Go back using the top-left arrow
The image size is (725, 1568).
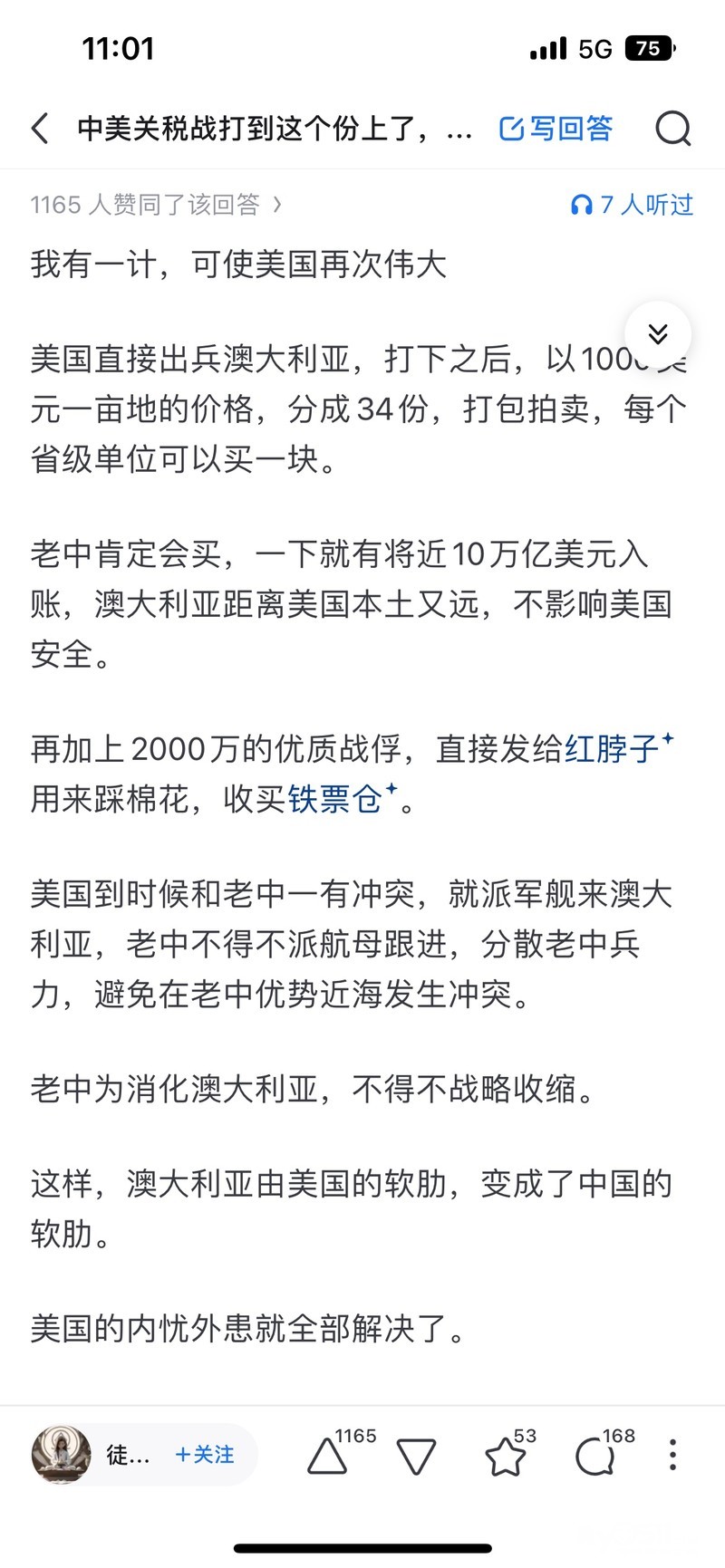click(x=40, y=129)
